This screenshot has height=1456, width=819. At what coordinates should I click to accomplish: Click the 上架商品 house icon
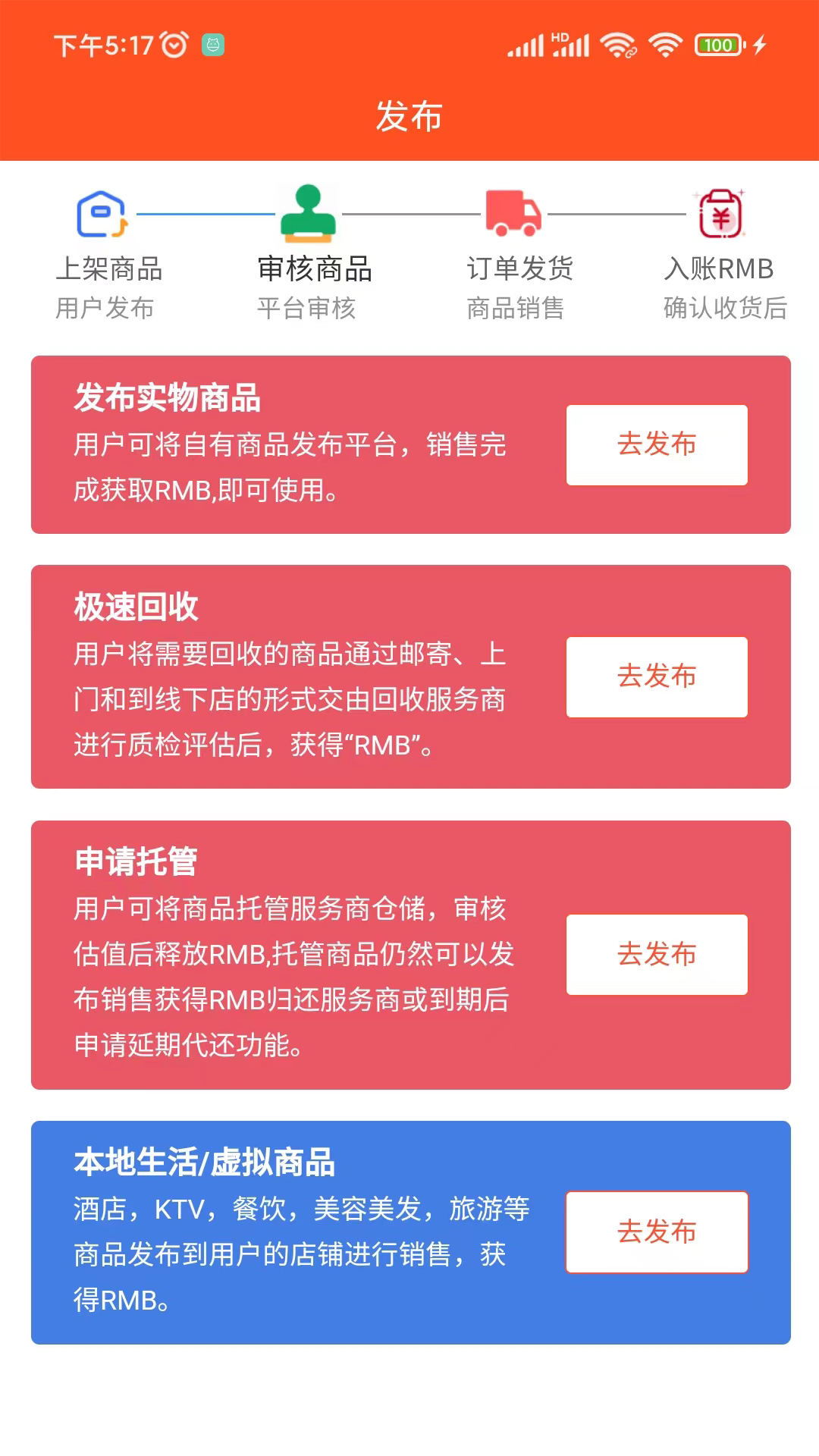tap(104, 215)
